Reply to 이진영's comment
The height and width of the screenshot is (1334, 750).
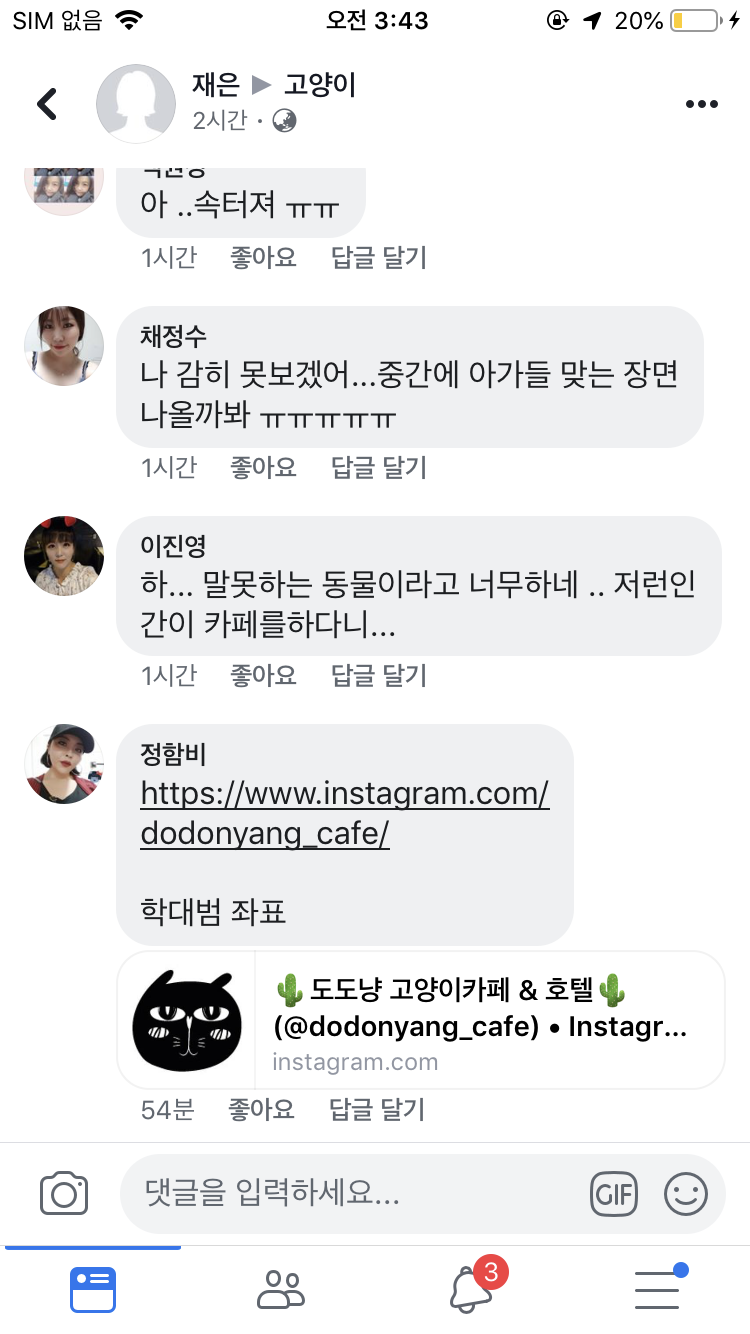378,676
